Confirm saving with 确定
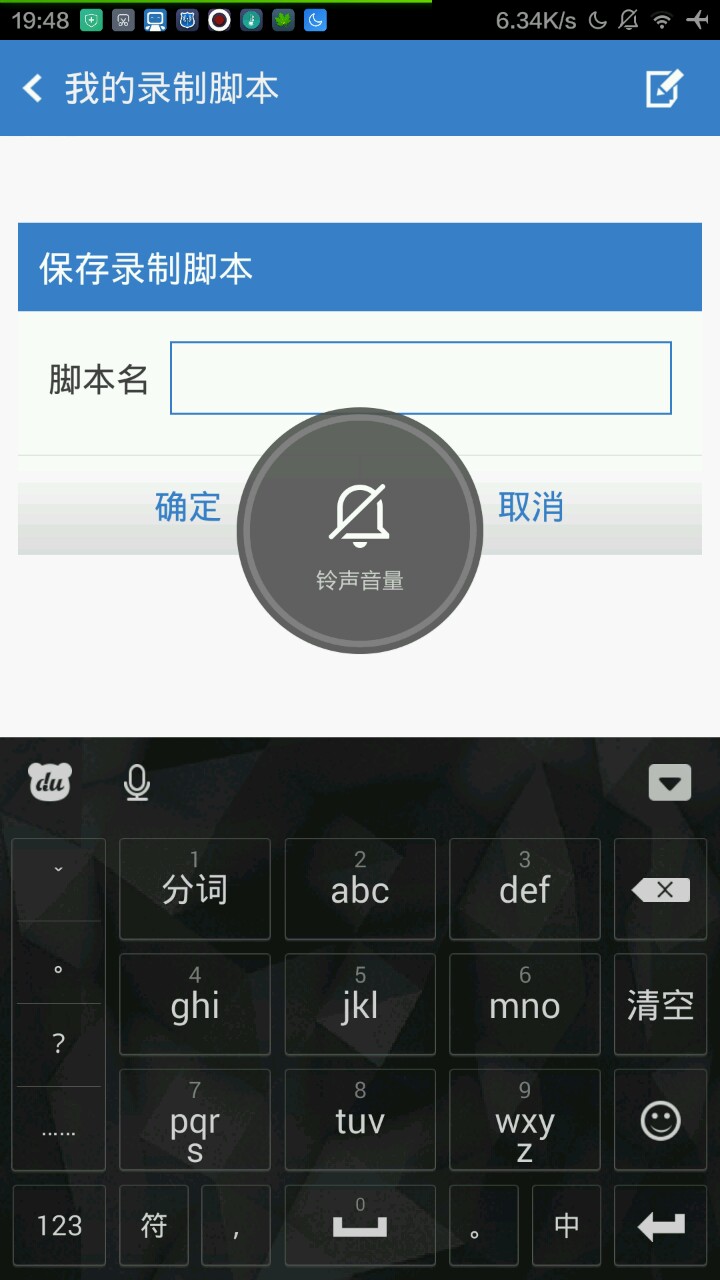The image size is (720, 1280). coord(187,507)
